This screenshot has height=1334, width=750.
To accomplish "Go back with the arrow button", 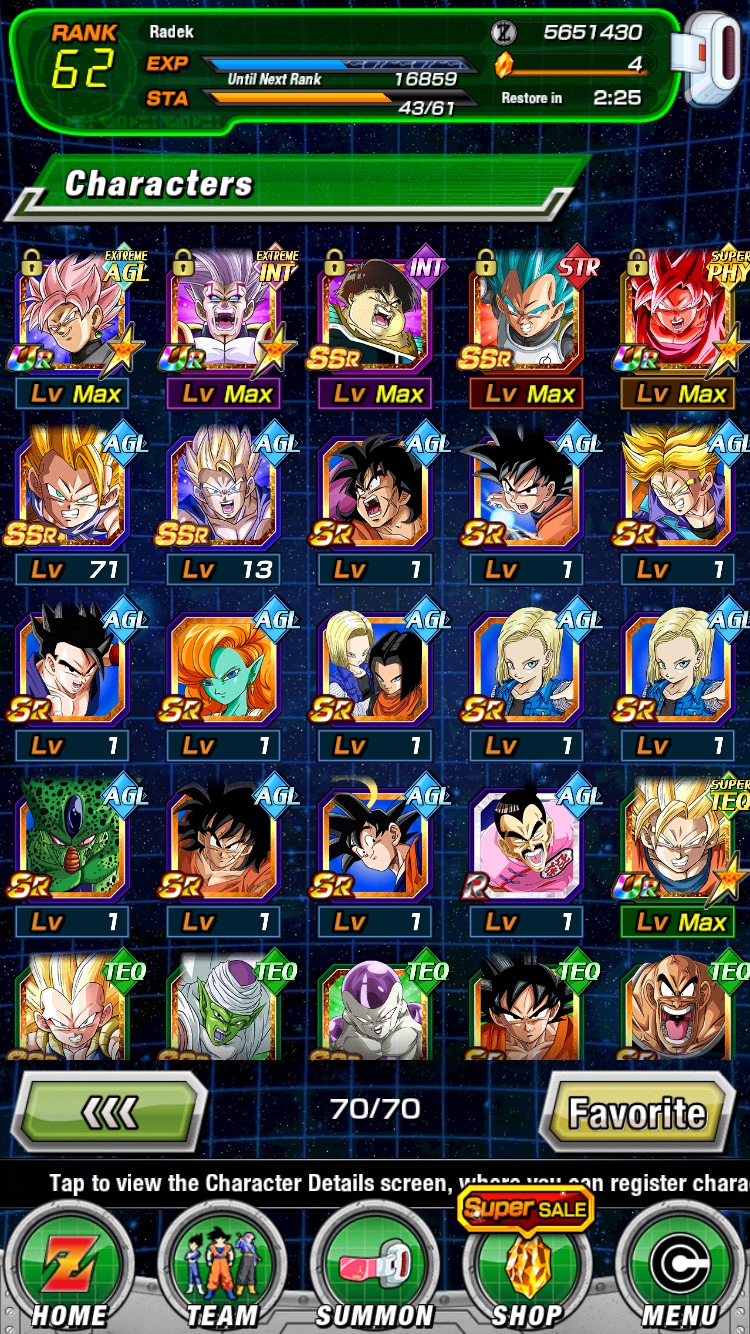I will 109,1111.
